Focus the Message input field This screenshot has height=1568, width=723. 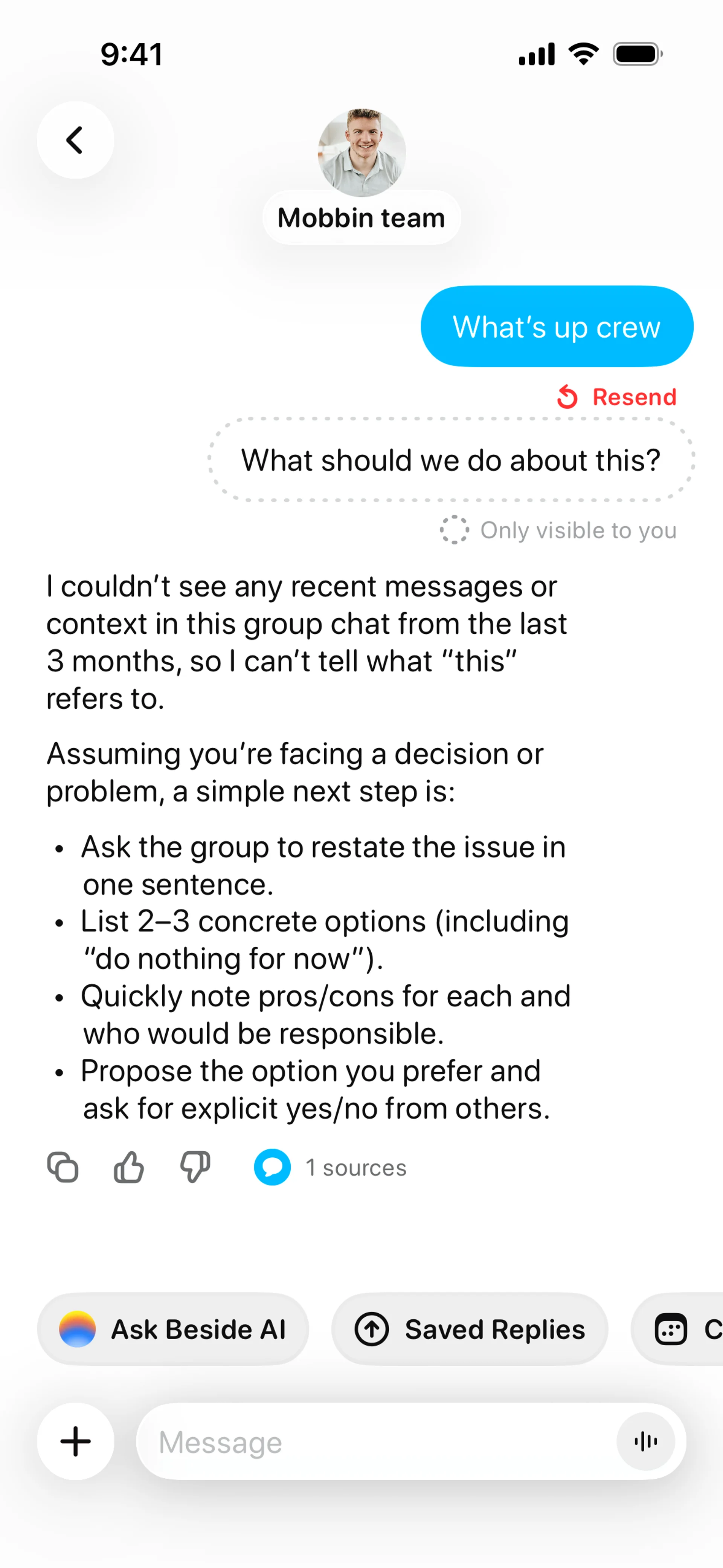[x=377, y=1441]
